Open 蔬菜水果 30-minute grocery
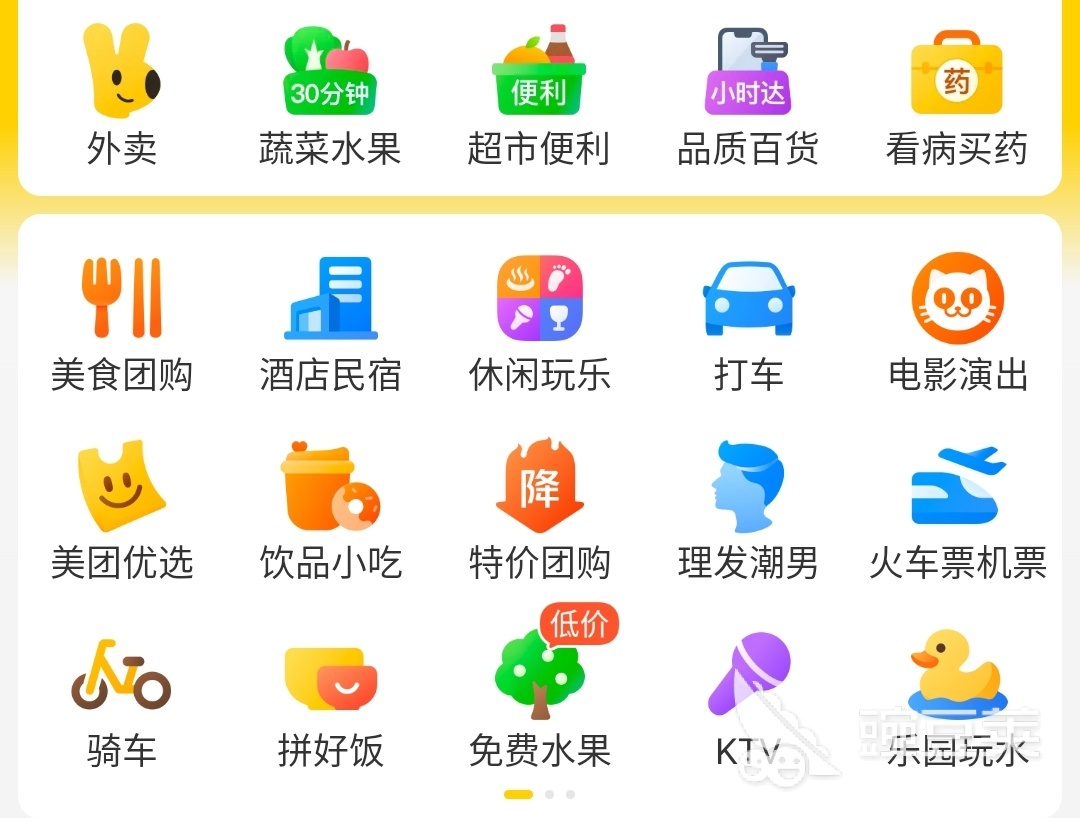Screen dimensions: 1080x818 click(x=329, y=73)
